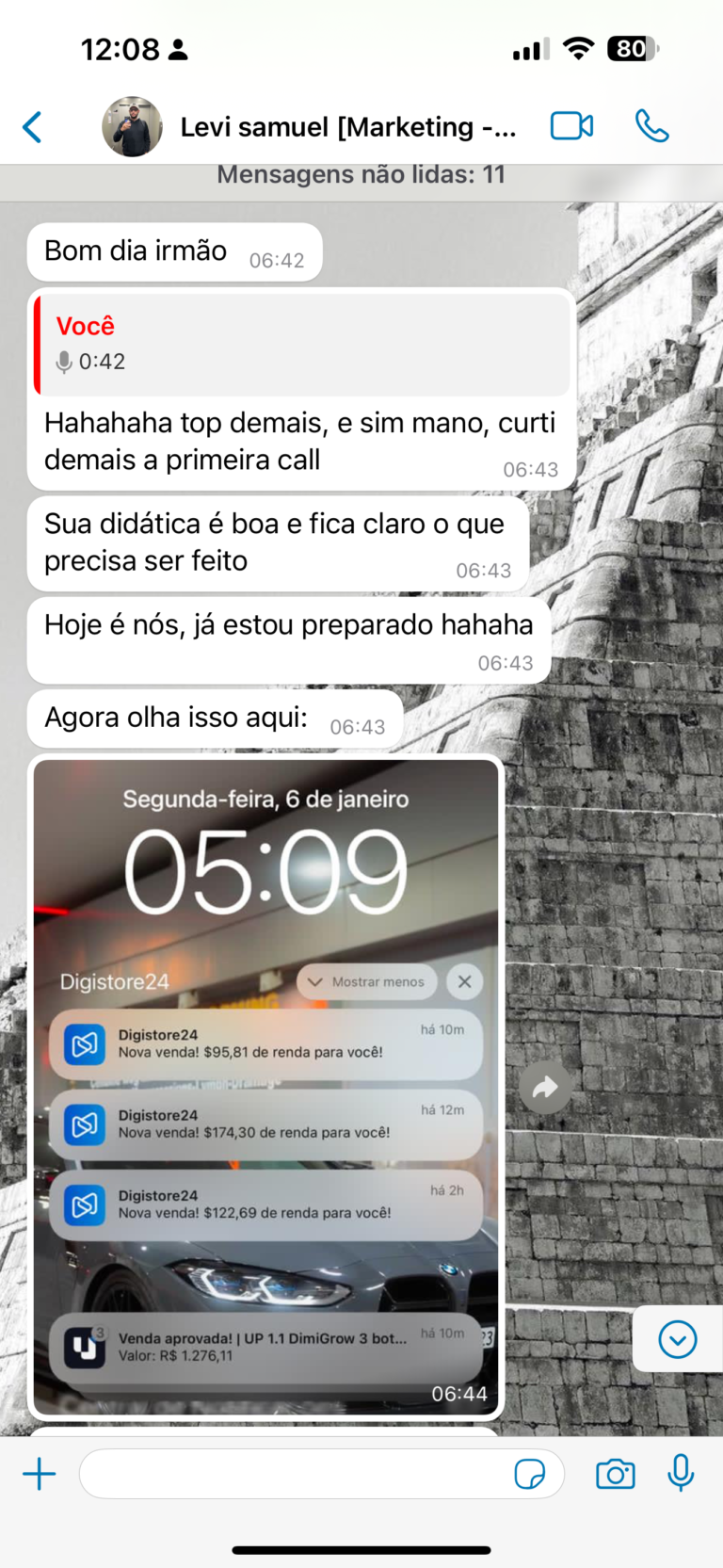Record a voice message with the microphone icon
The height and width of the screenshot is (1568, 723).
pos(680,1474)
